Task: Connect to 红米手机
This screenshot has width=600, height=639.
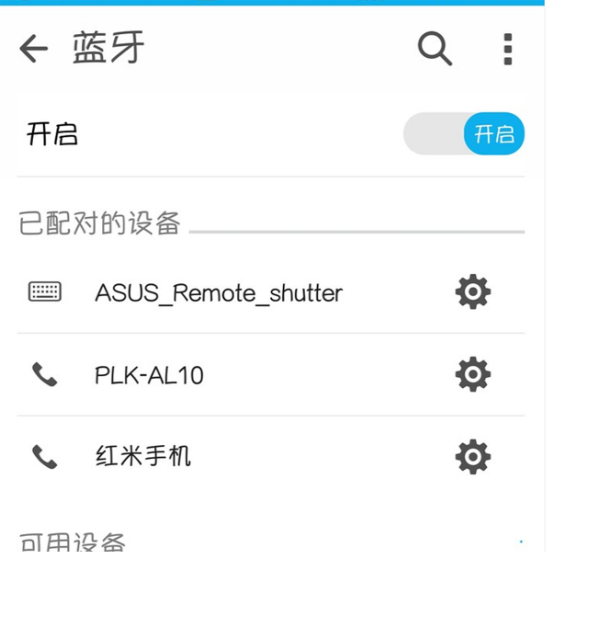Action: (x=142, y=457)
